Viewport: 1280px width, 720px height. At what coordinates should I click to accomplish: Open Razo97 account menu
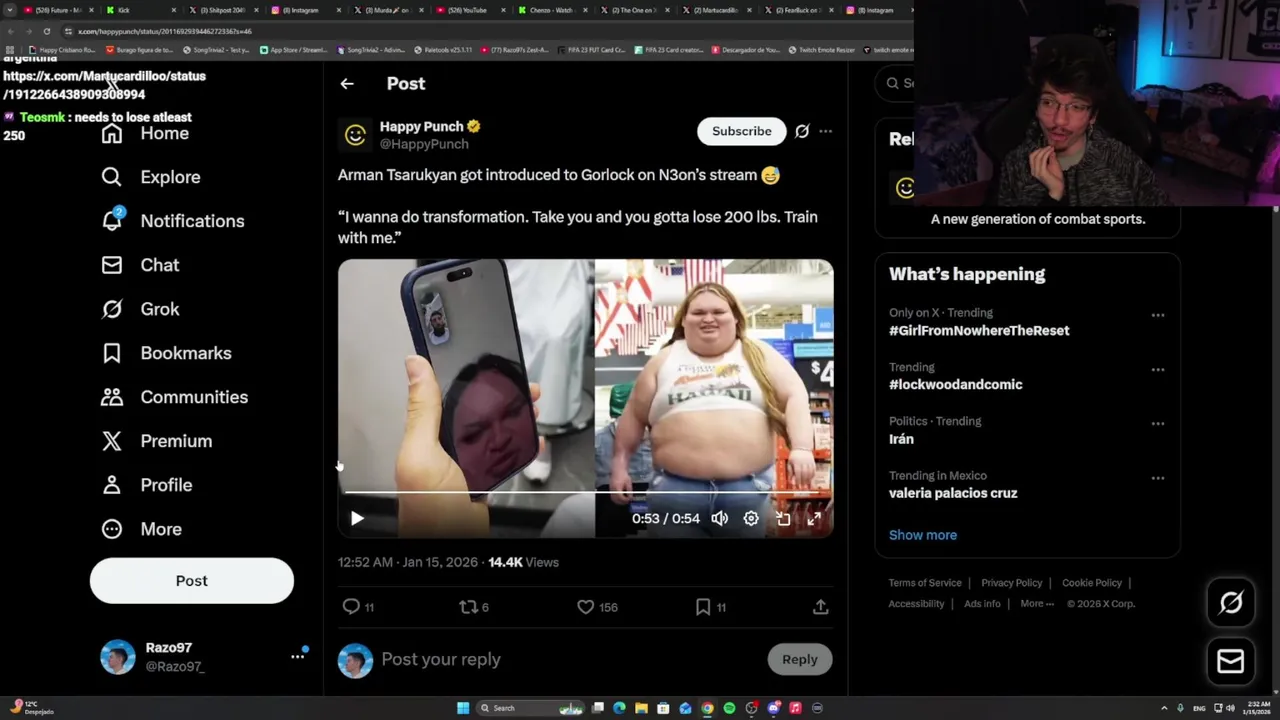click(297, 657)
